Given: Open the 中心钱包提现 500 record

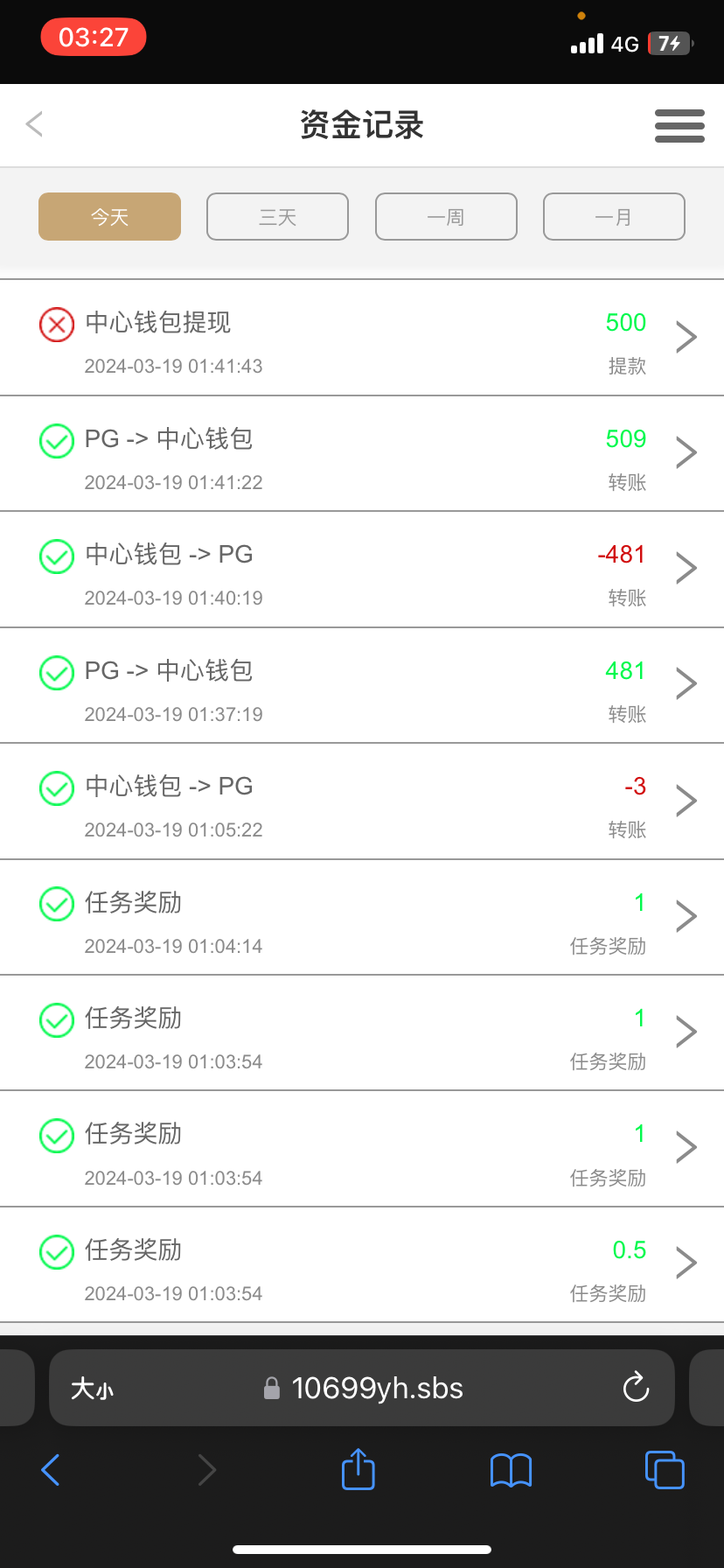Looking at the screenshot, I should pyautogui.click(x=362, y=338).
